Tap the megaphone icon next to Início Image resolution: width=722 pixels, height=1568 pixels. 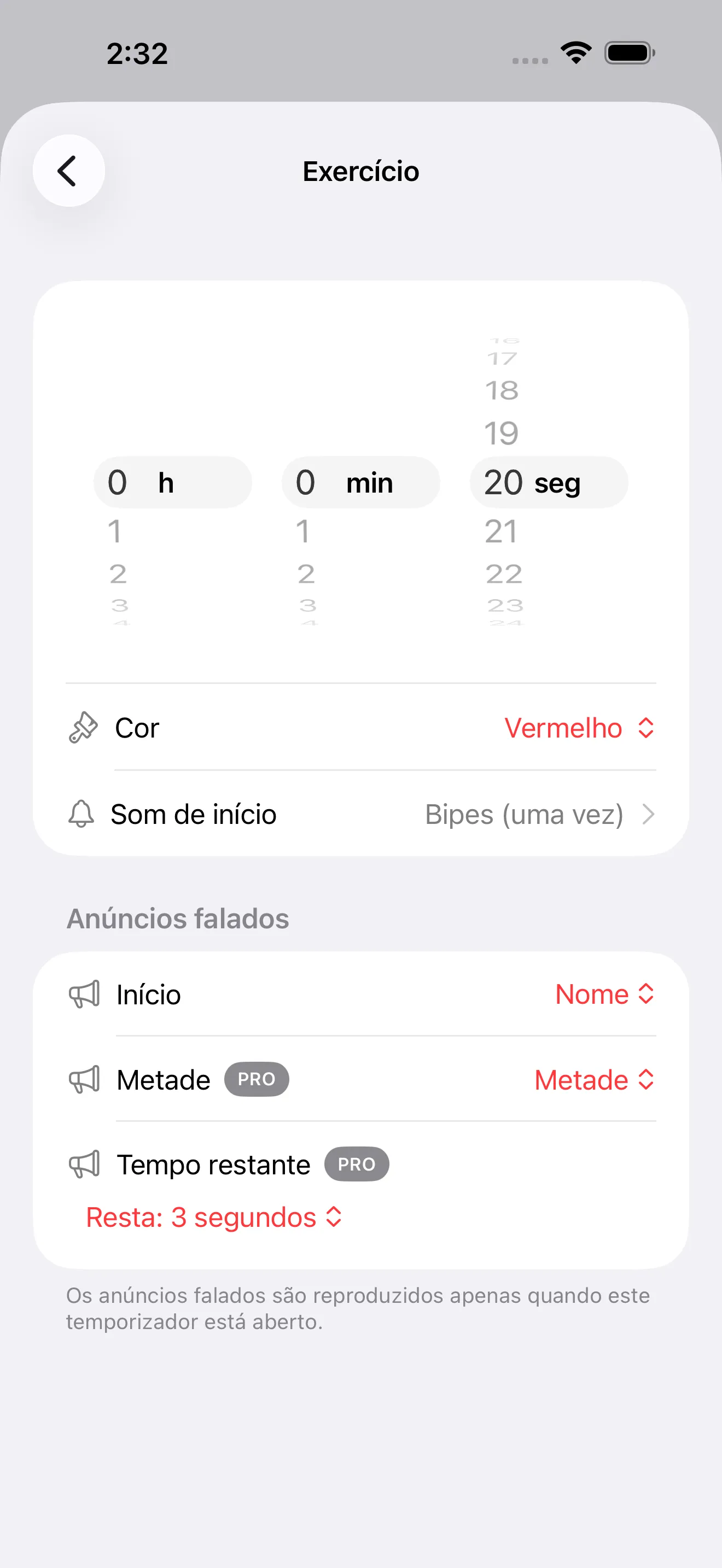(85, 993)
